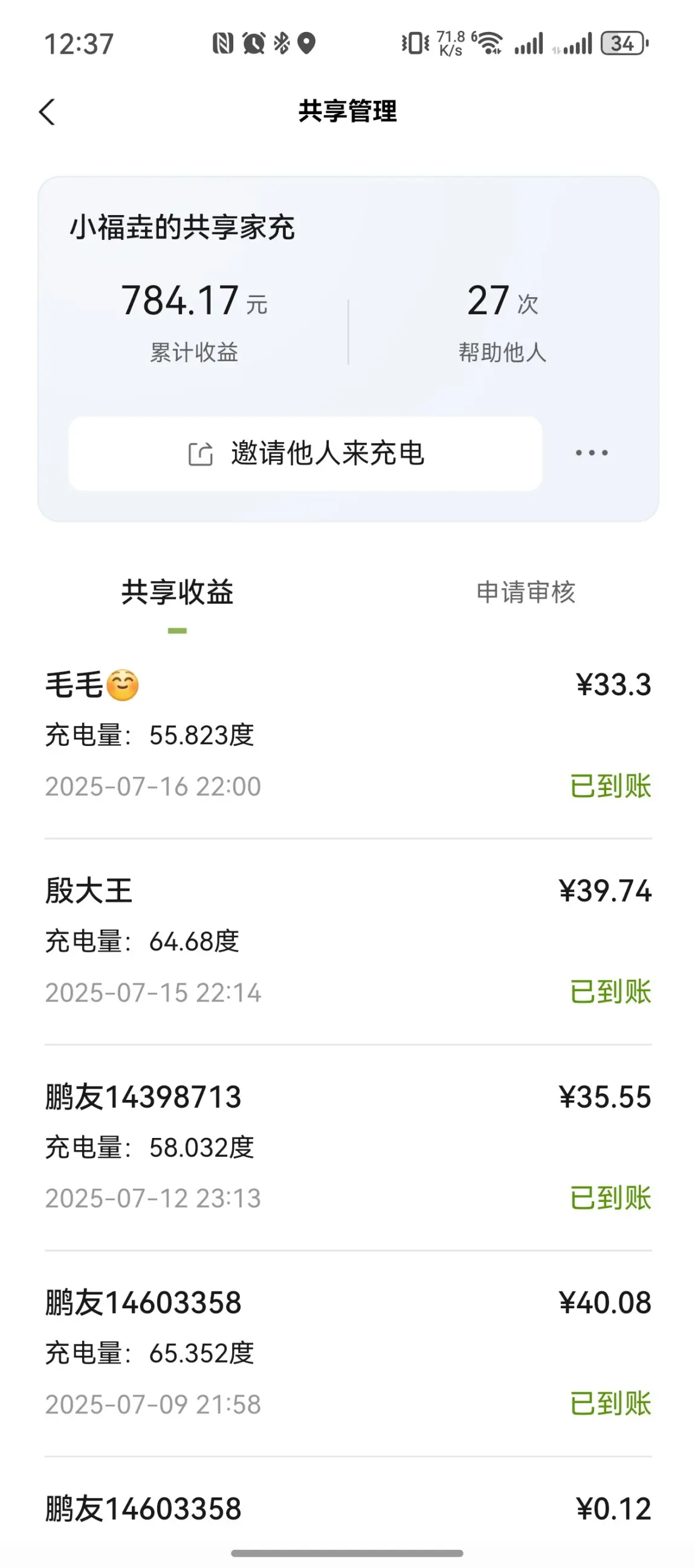Viewport: 695px width, 1568px height.
Task: View 鹏友14398713's ¥35.55 record
Action: (348, 1148)
